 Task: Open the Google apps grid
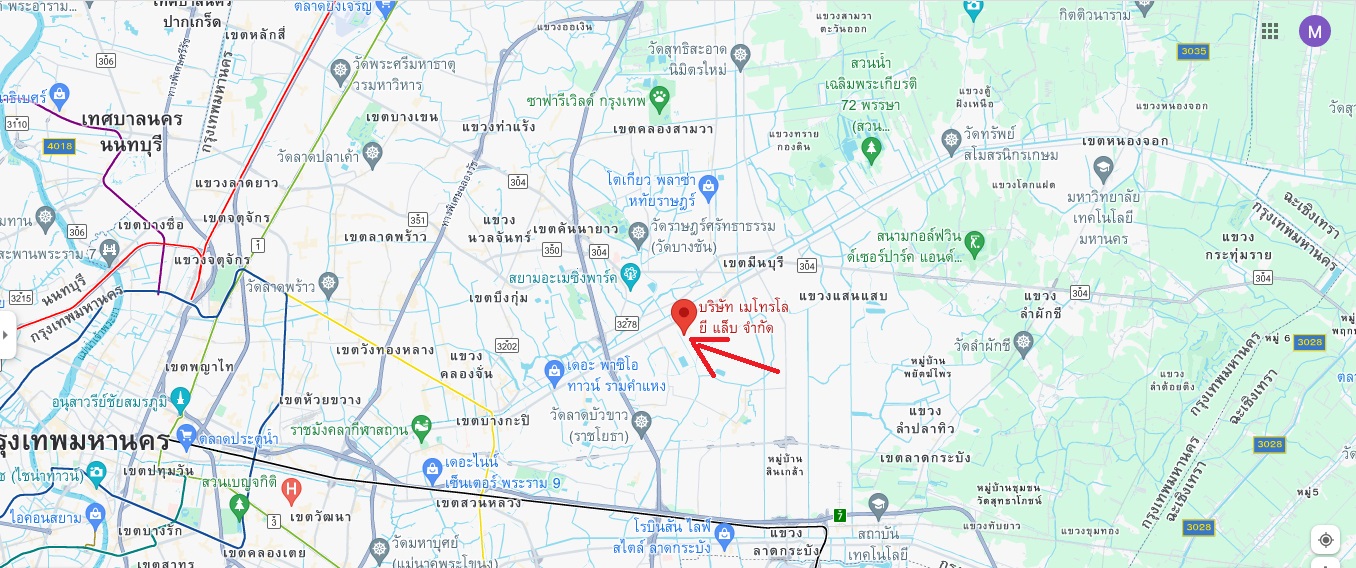pyautogui.click(x=1270, y=31)
